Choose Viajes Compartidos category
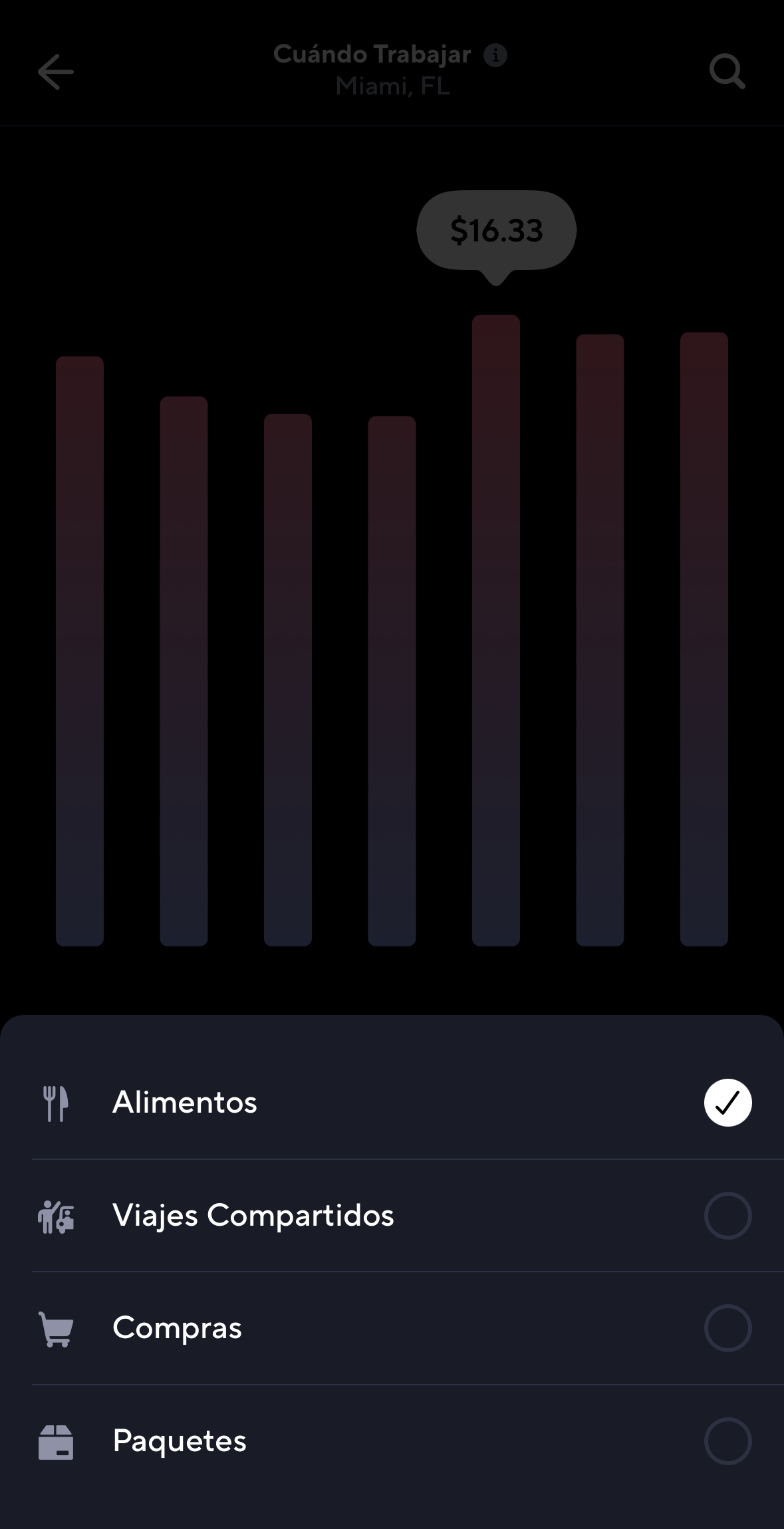 pyautogui.click(x=392, y=1215)
